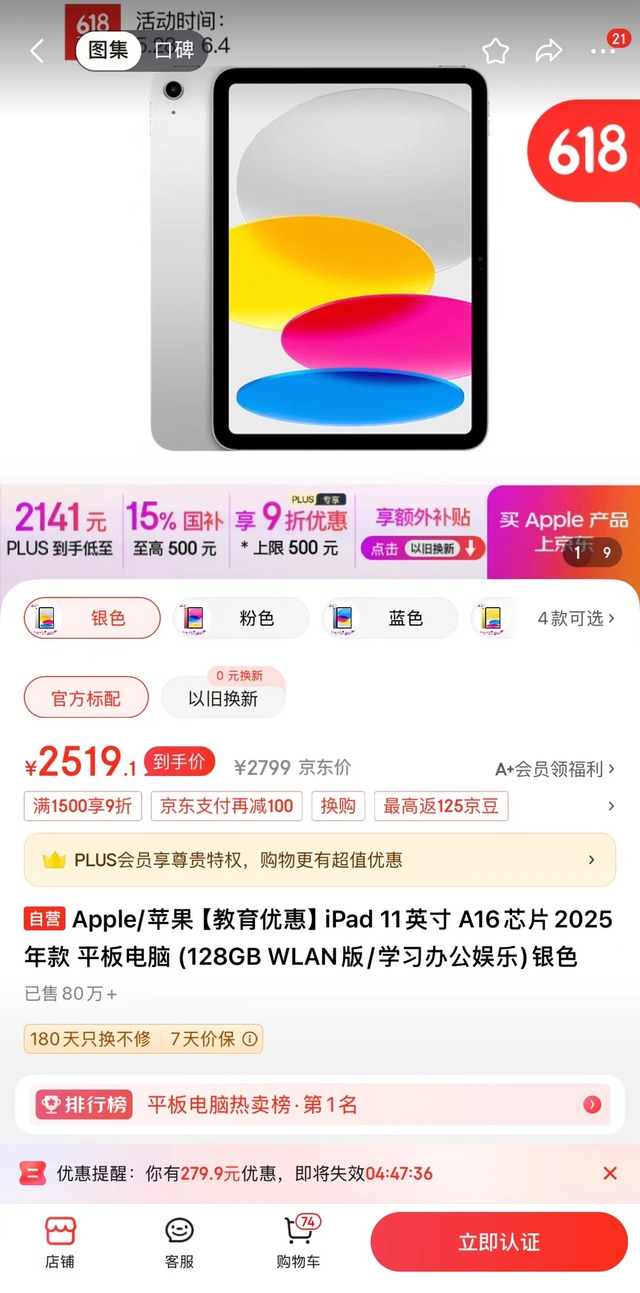Screen dimensions: 640x1293
Task: Go back using the top-left arrow
Action: [x=37, y=51]
